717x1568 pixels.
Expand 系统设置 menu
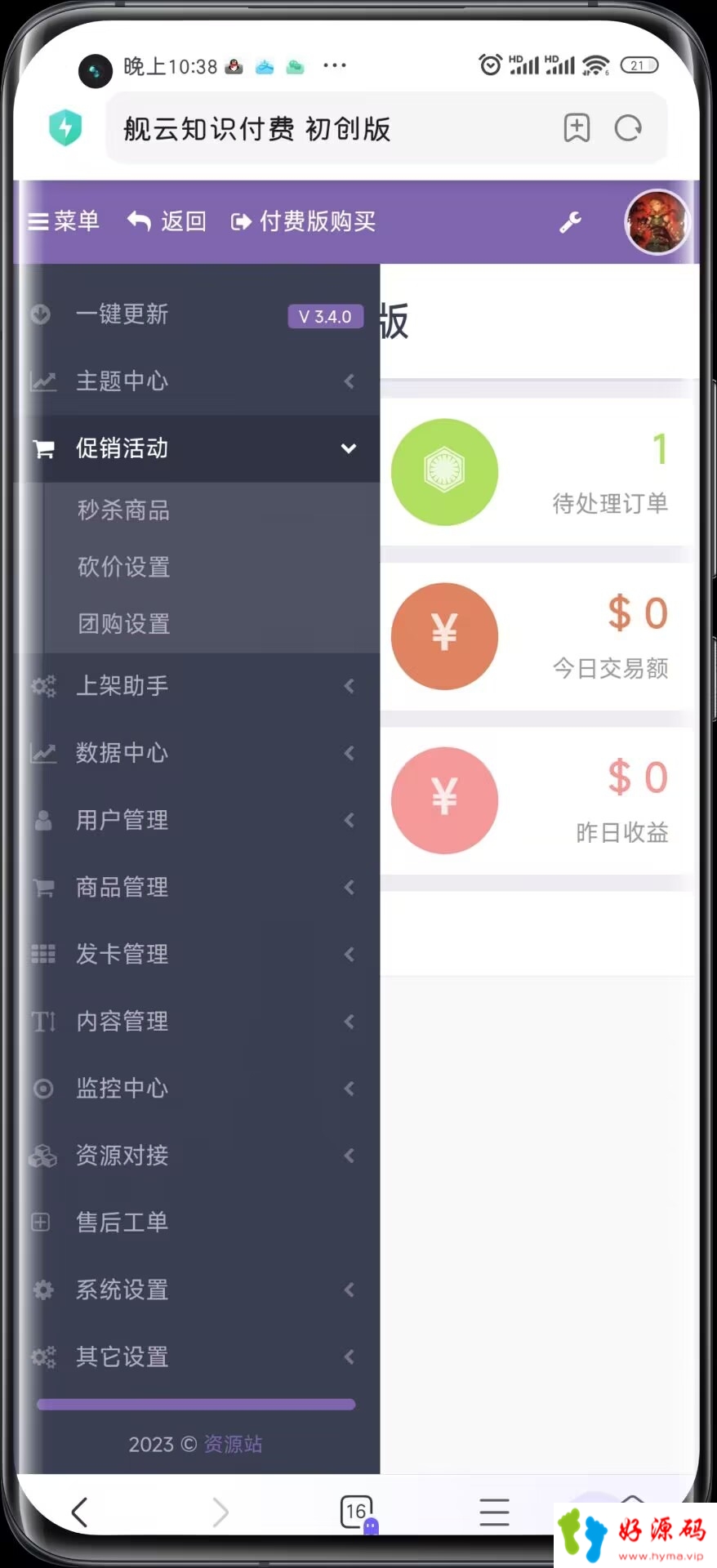pyautogui.click(x=196, y=1290)
